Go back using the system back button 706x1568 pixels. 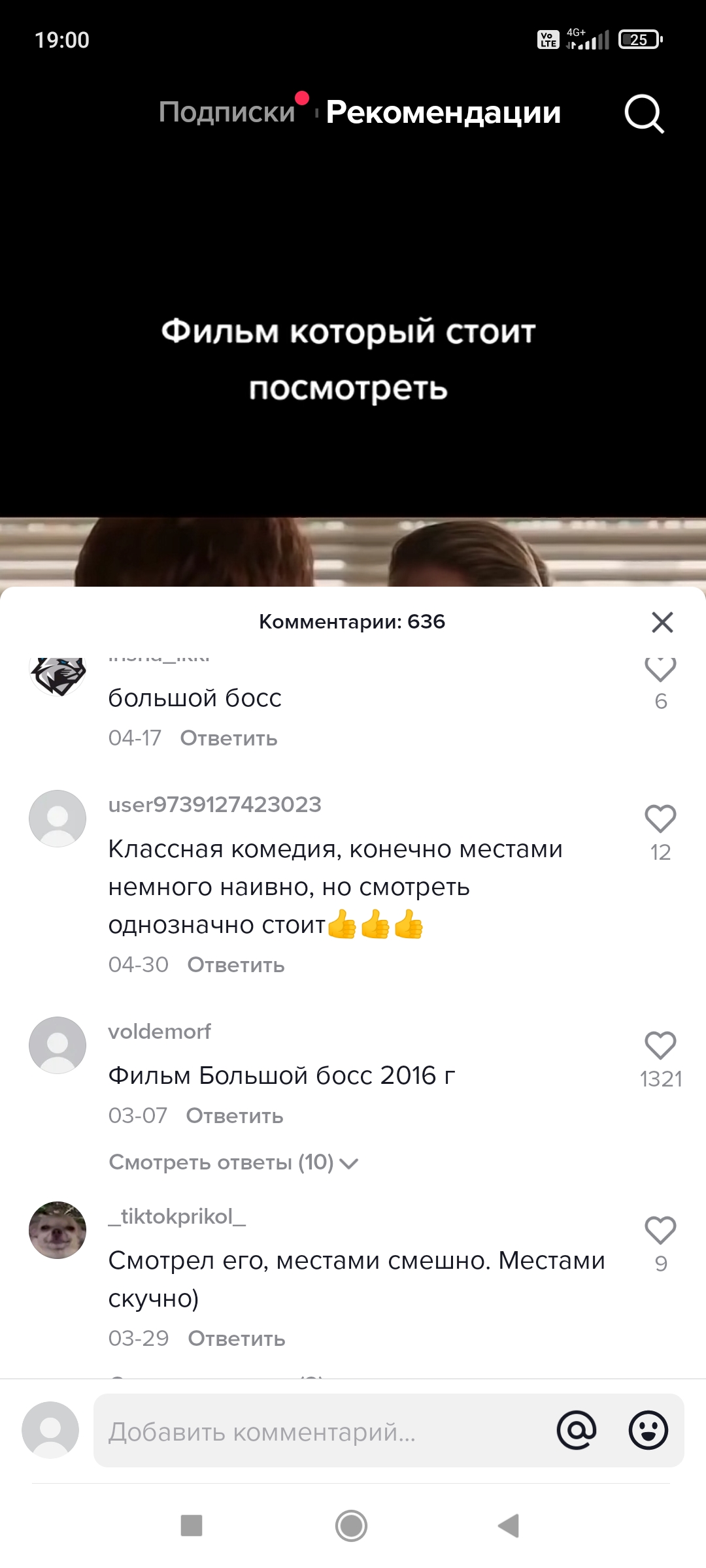point(509,1526)
